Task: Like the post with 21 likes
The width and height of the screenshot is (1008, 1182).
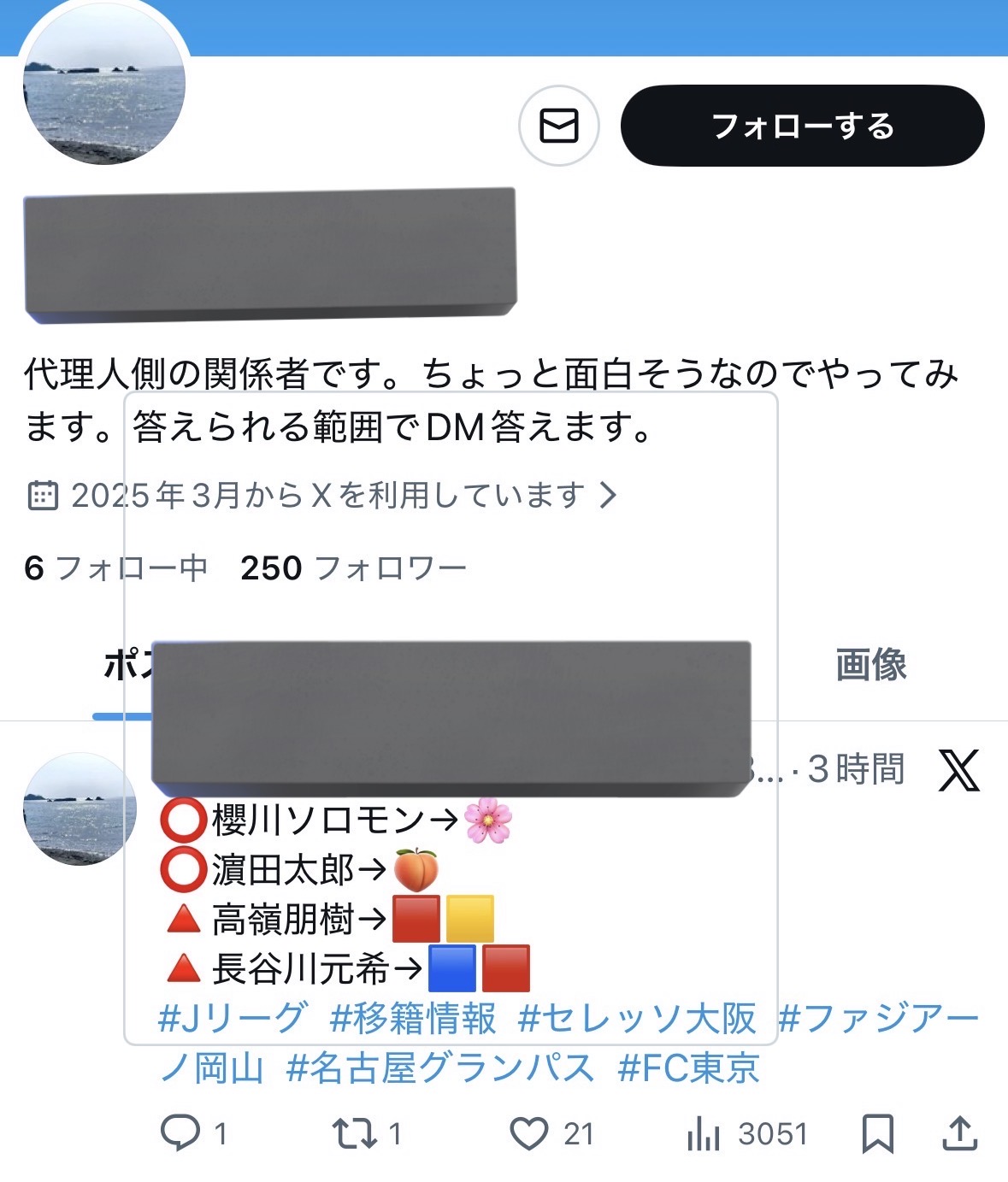Action: coord(529,1134)
